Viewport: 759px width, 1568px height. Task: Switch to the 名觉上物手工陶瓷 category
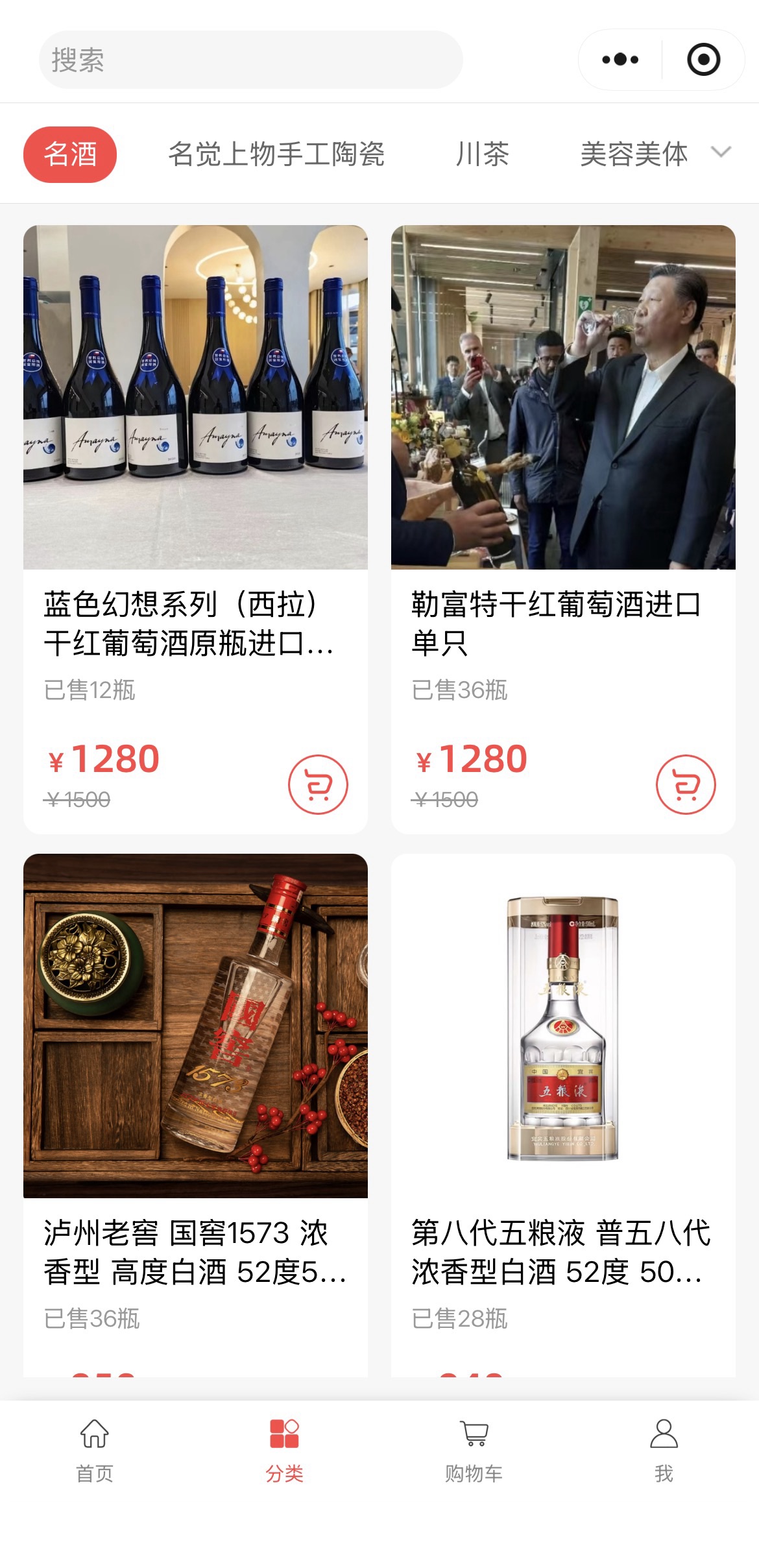(x=276, y=154)
